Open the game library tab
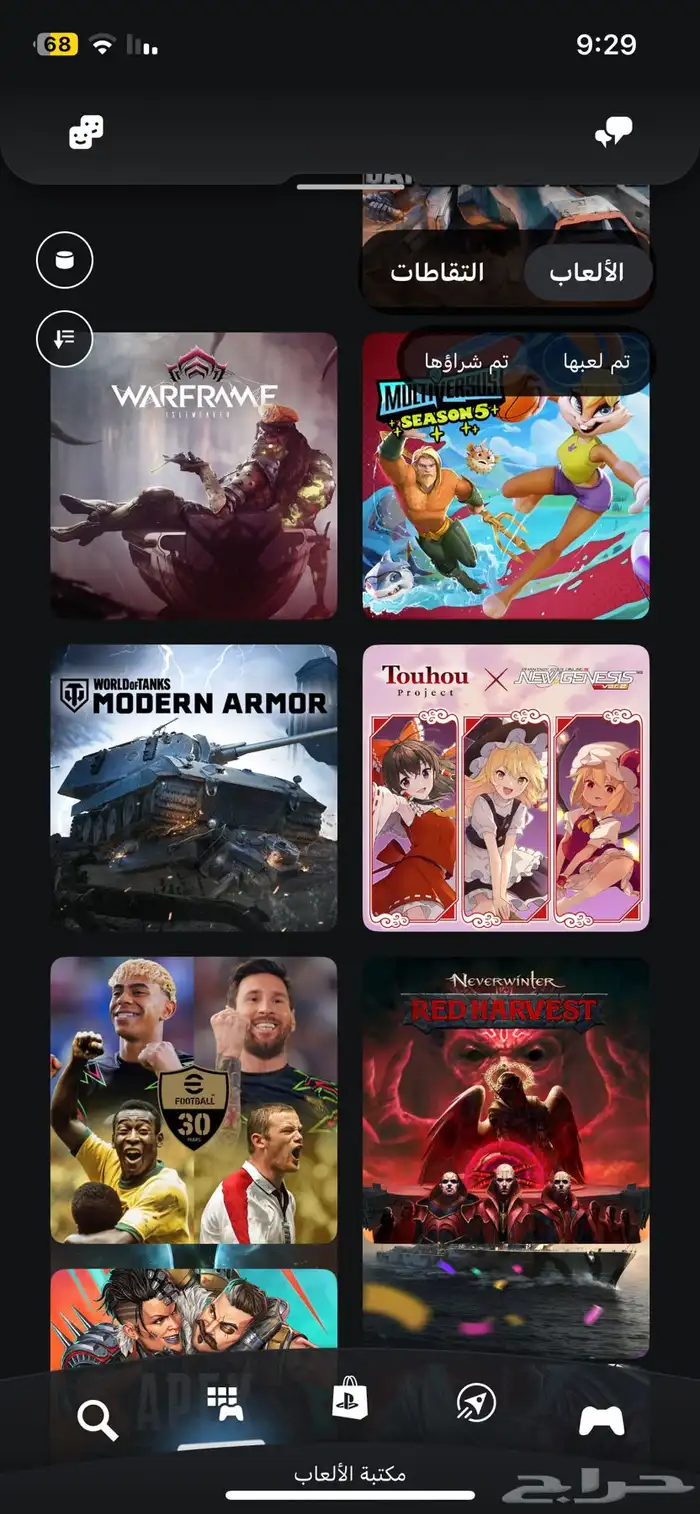 point(224,1404)
